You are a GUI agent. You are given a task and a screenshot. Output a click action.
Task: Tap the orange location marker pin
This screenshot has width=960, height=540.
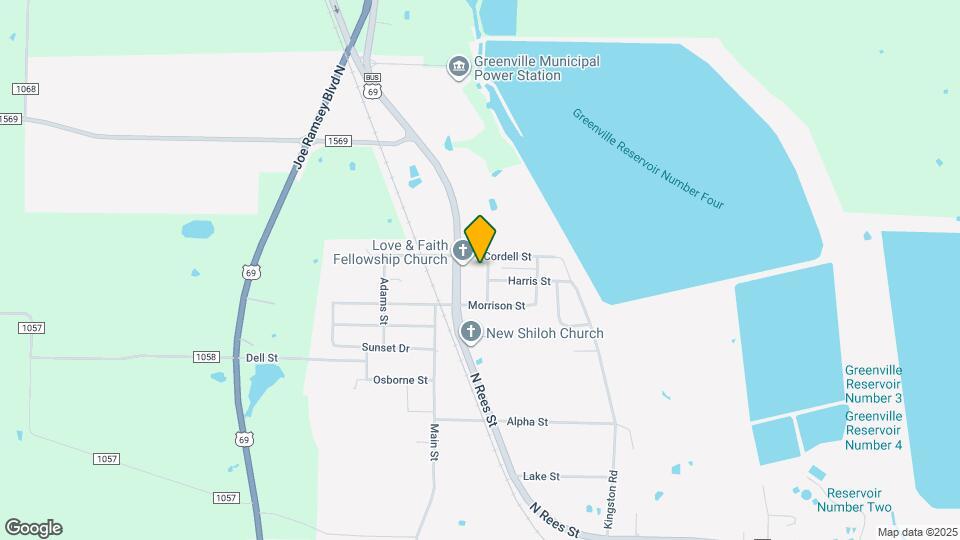coord(480,238)
